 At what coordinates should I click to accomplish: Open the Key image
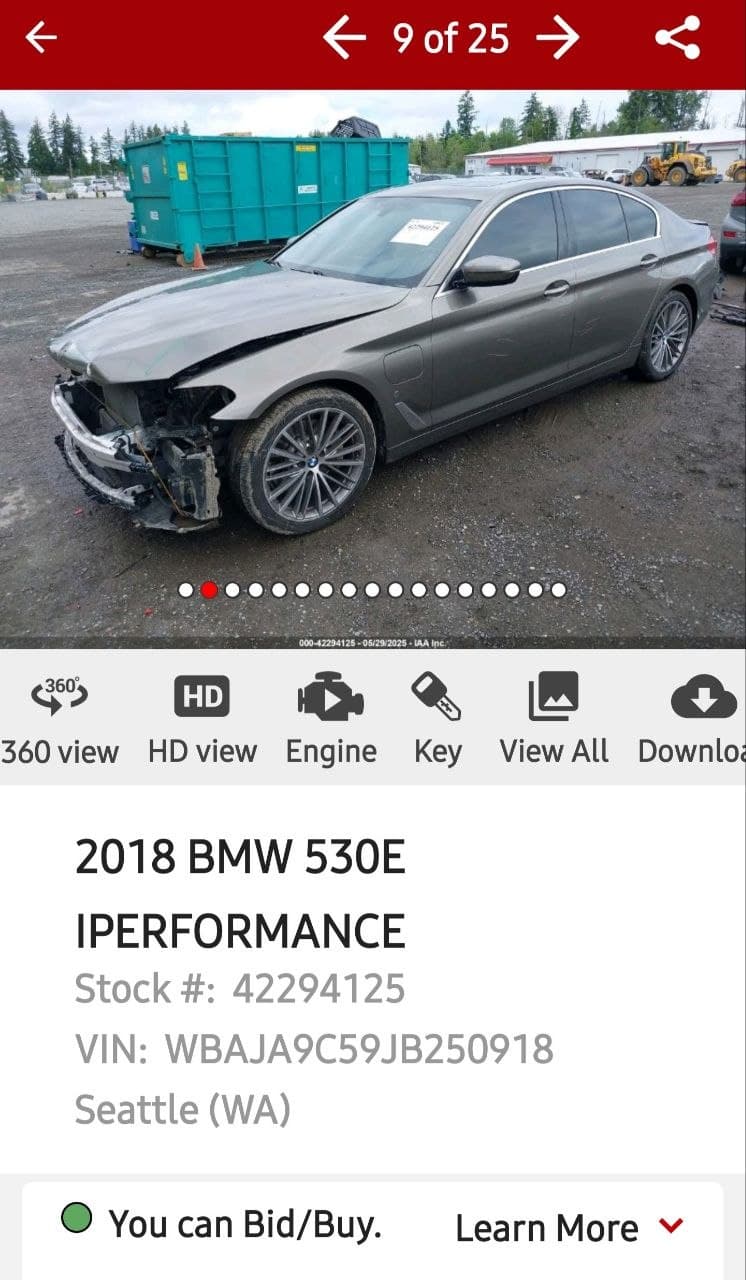[x=437, y=718]
